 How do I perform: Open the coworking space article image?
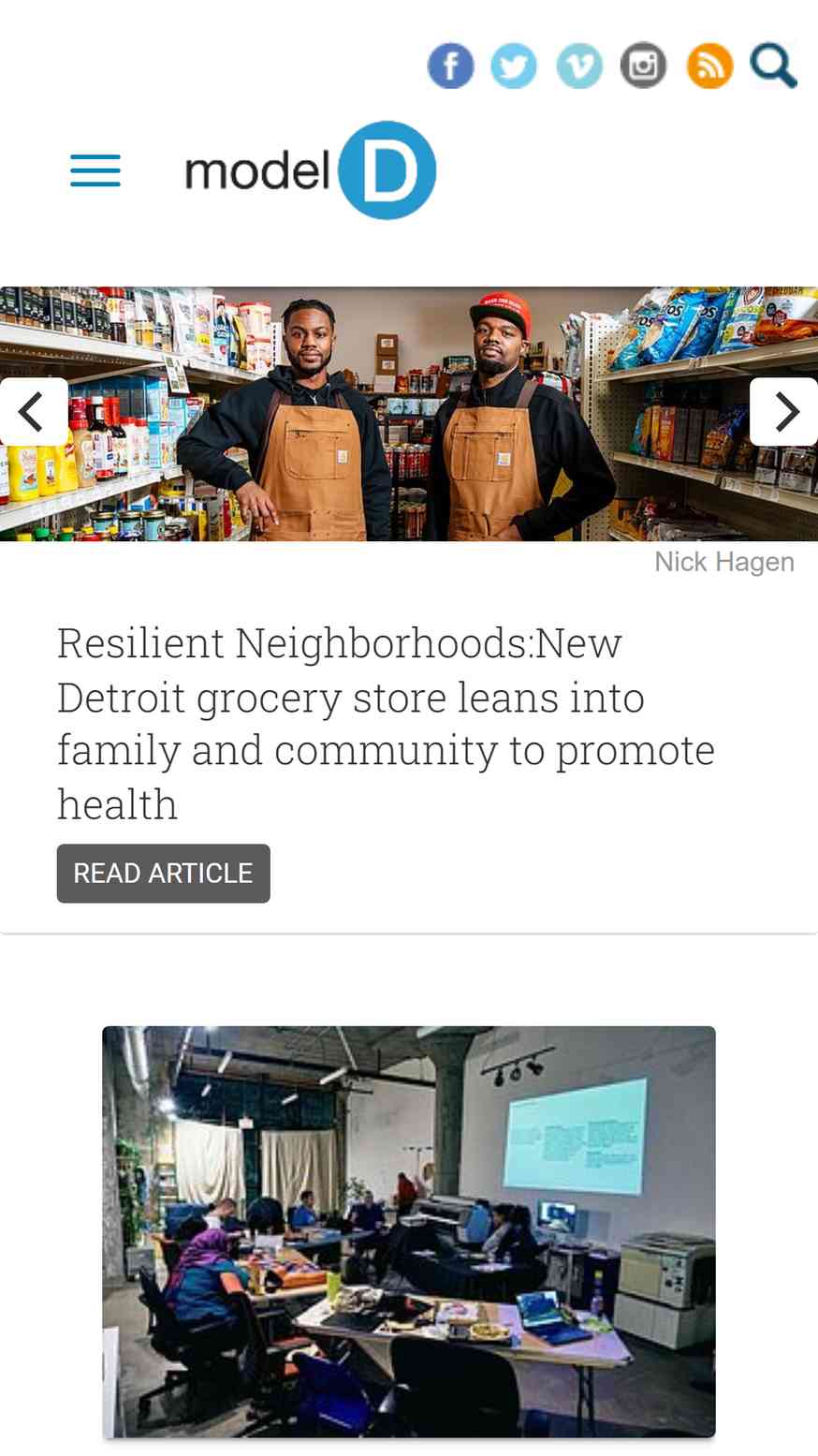pos(409,1231)
